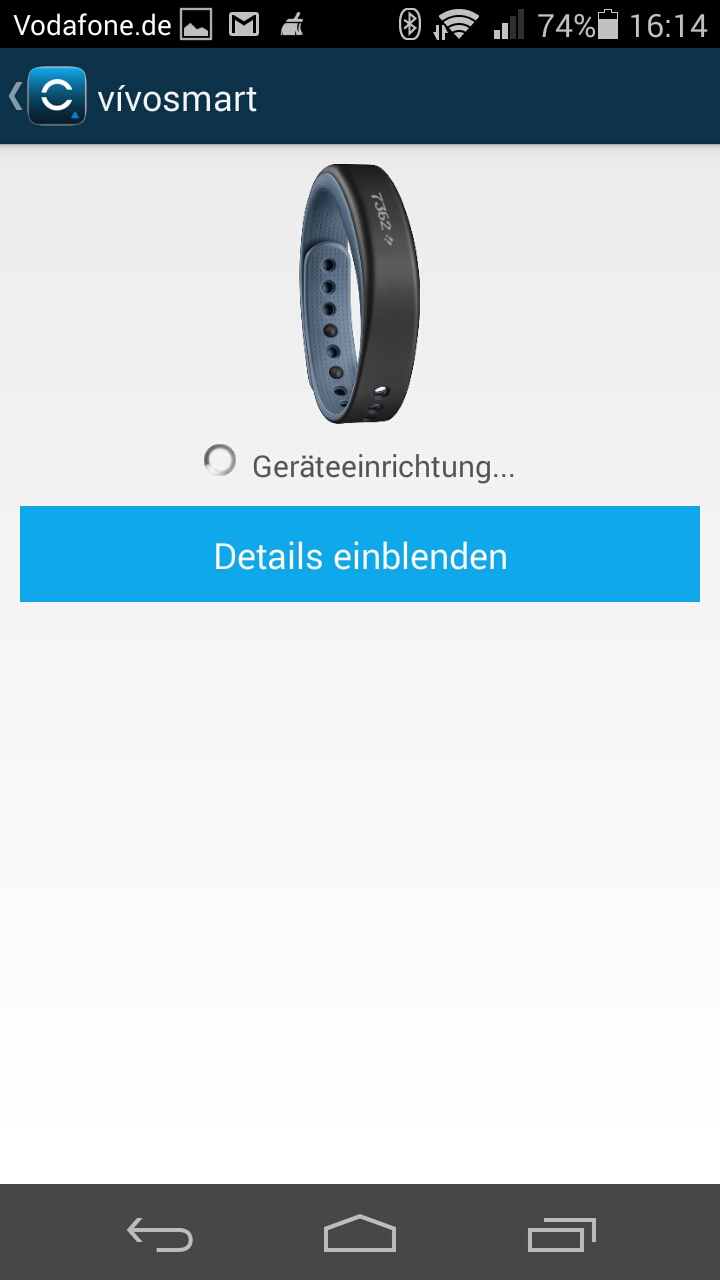Open the recent apps view
Image resolution: width=720 pixels, height=1280 pixels.
[x=561, y=1234]
